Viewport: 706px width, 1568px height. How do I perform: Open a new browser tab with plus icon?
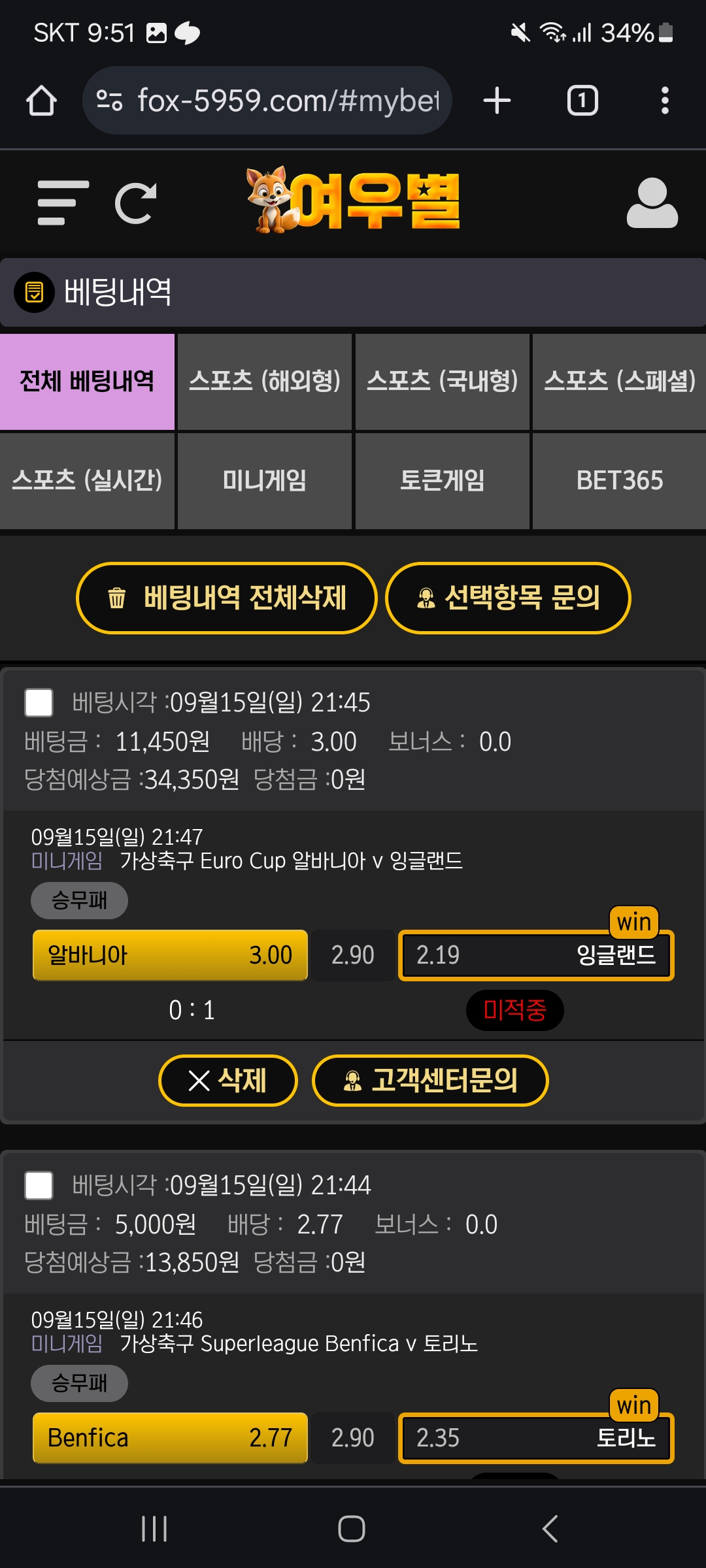coord(497,101)
